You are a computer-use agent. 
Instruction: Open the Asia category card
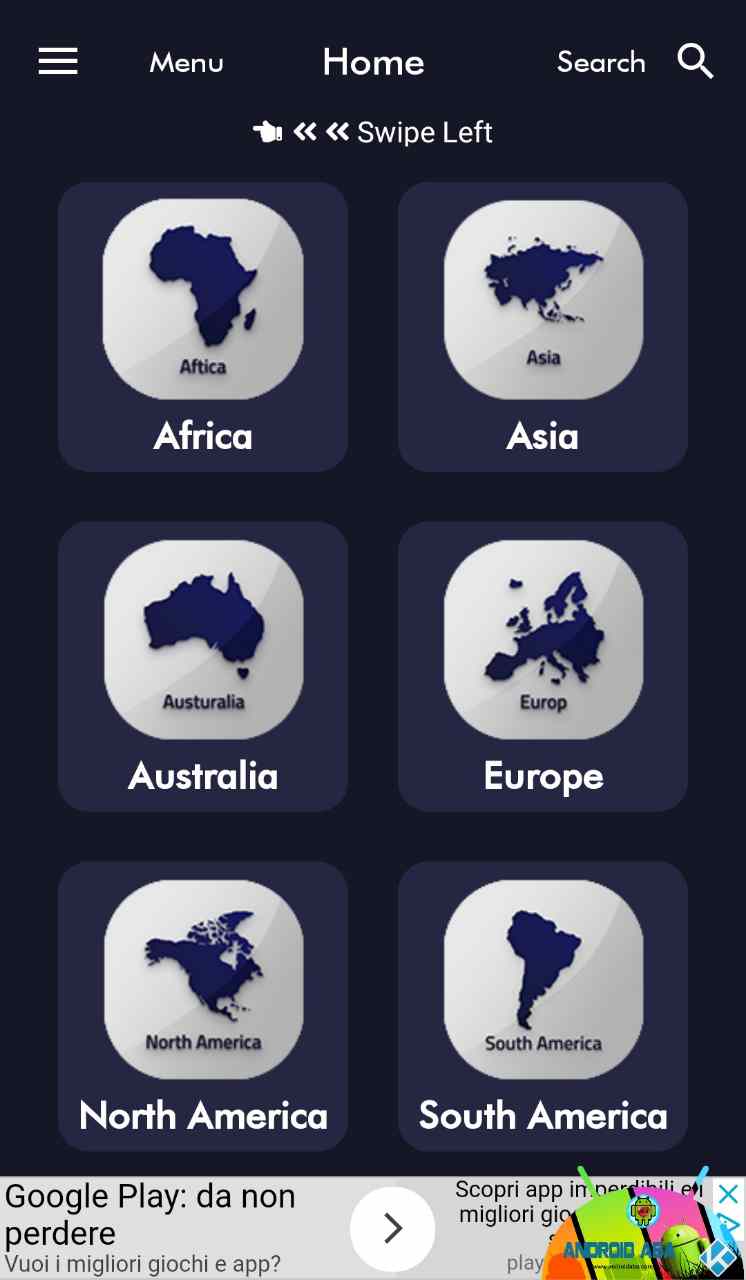[543, 326]
